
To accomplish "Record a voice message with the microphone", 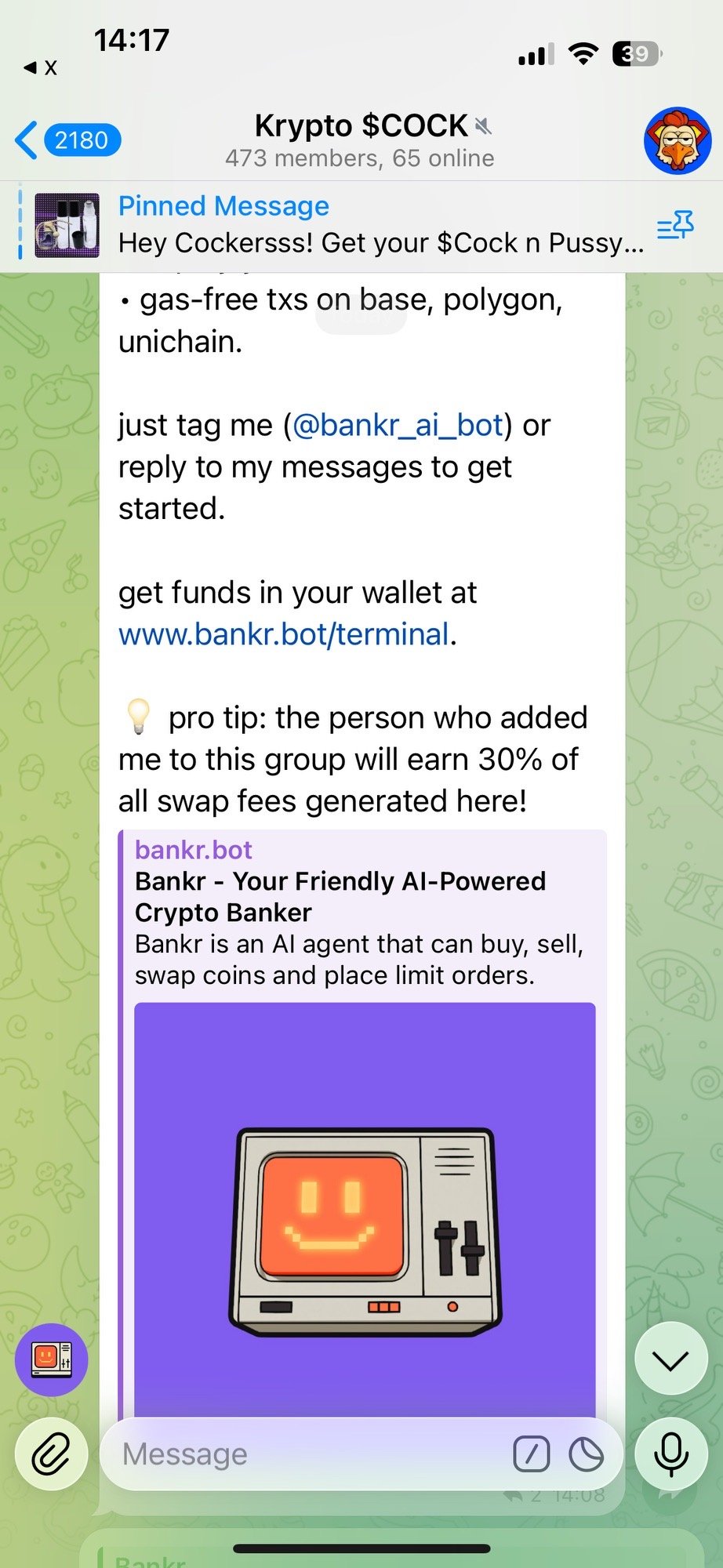I will (671, 1454).
